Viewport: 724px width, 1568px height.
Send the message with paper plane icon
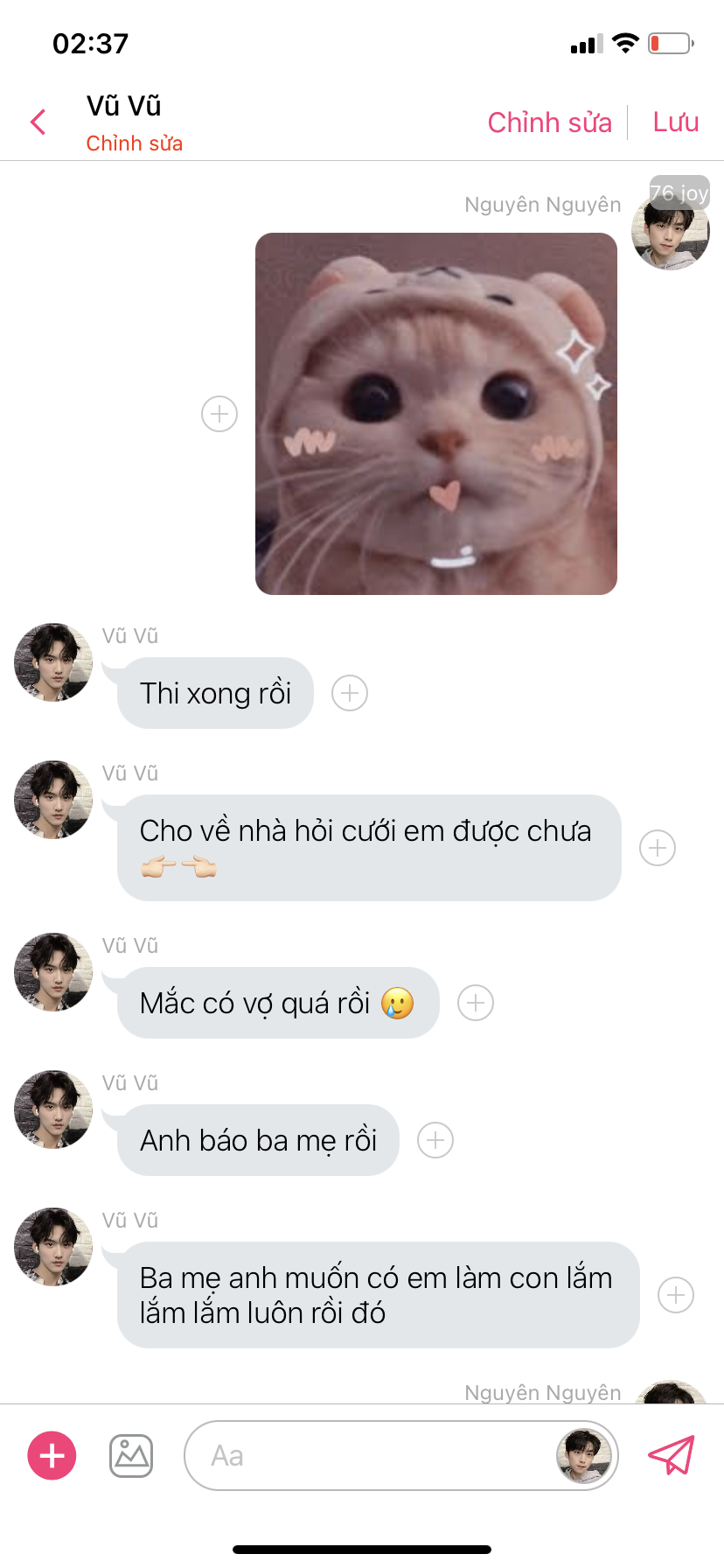671,1455
